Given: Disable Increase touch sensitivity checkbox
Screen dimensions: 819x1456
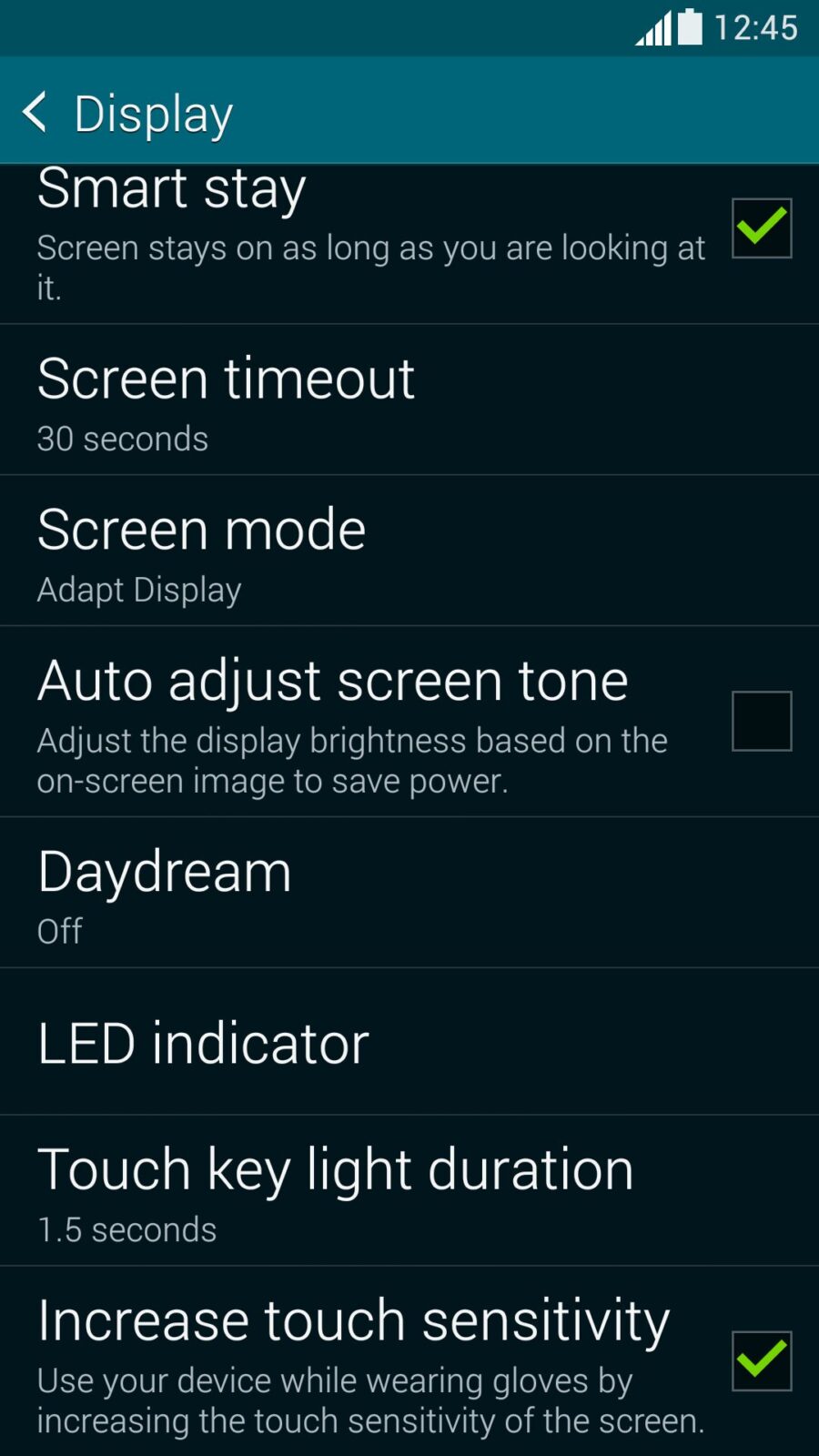Looking at the screenshot, I should coord(761,1360).
